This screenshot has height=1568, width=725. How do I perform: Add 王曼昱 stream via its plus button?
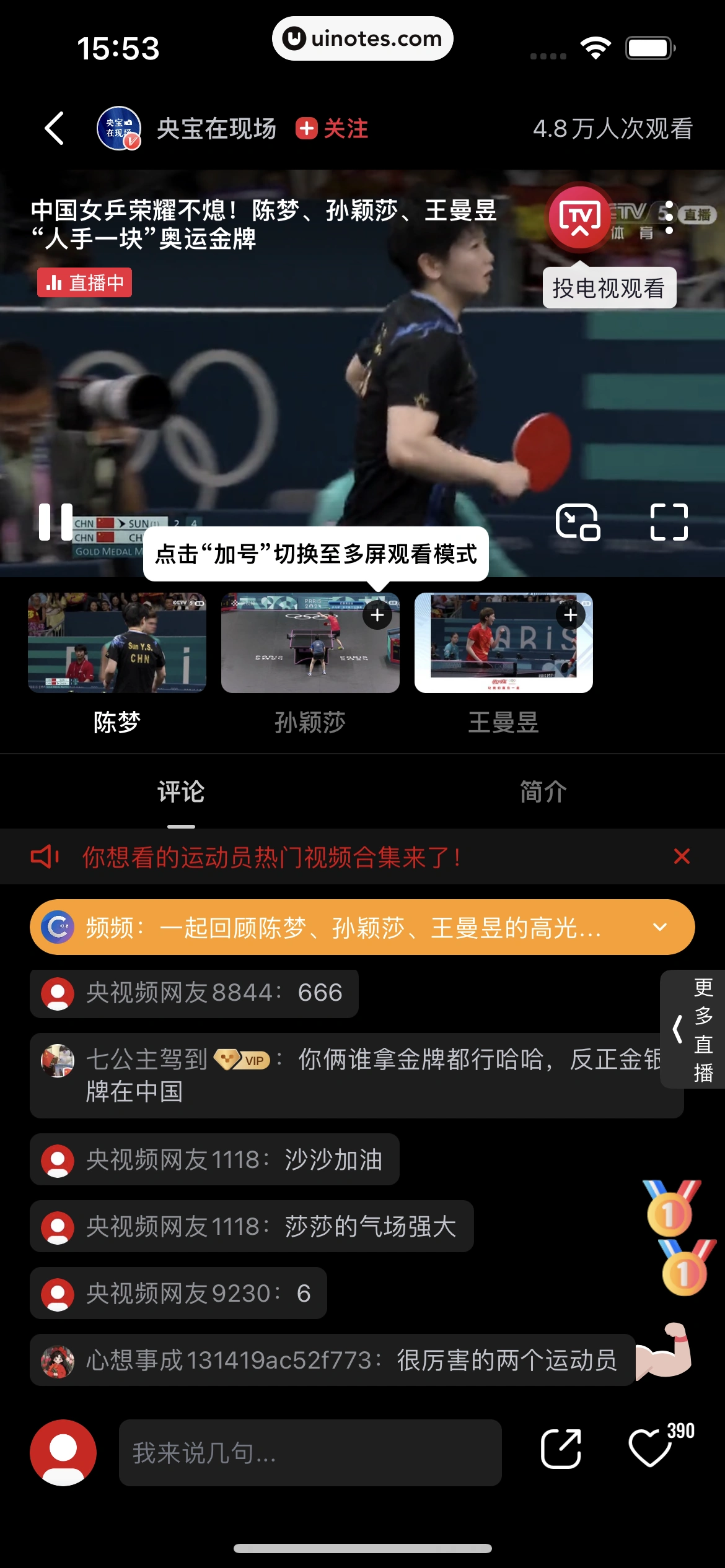(x=571, y=614)
